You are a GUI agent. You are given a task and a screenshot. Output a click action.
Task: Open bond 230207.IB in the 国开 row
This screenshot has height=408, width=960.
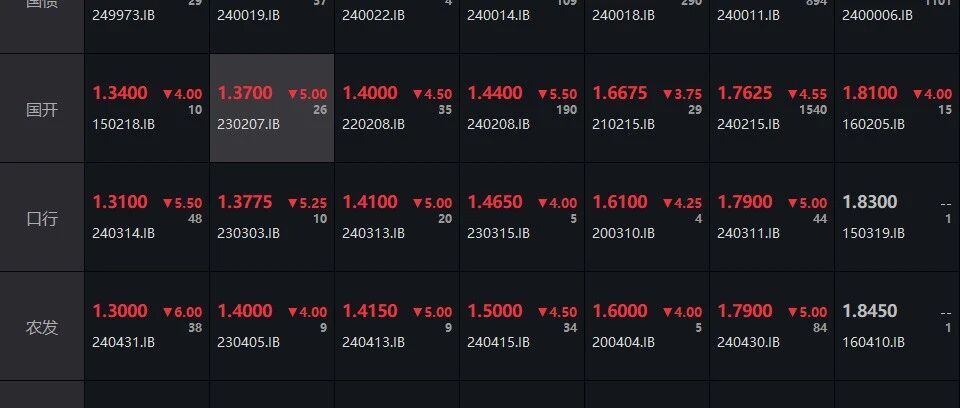pos(272,108)
